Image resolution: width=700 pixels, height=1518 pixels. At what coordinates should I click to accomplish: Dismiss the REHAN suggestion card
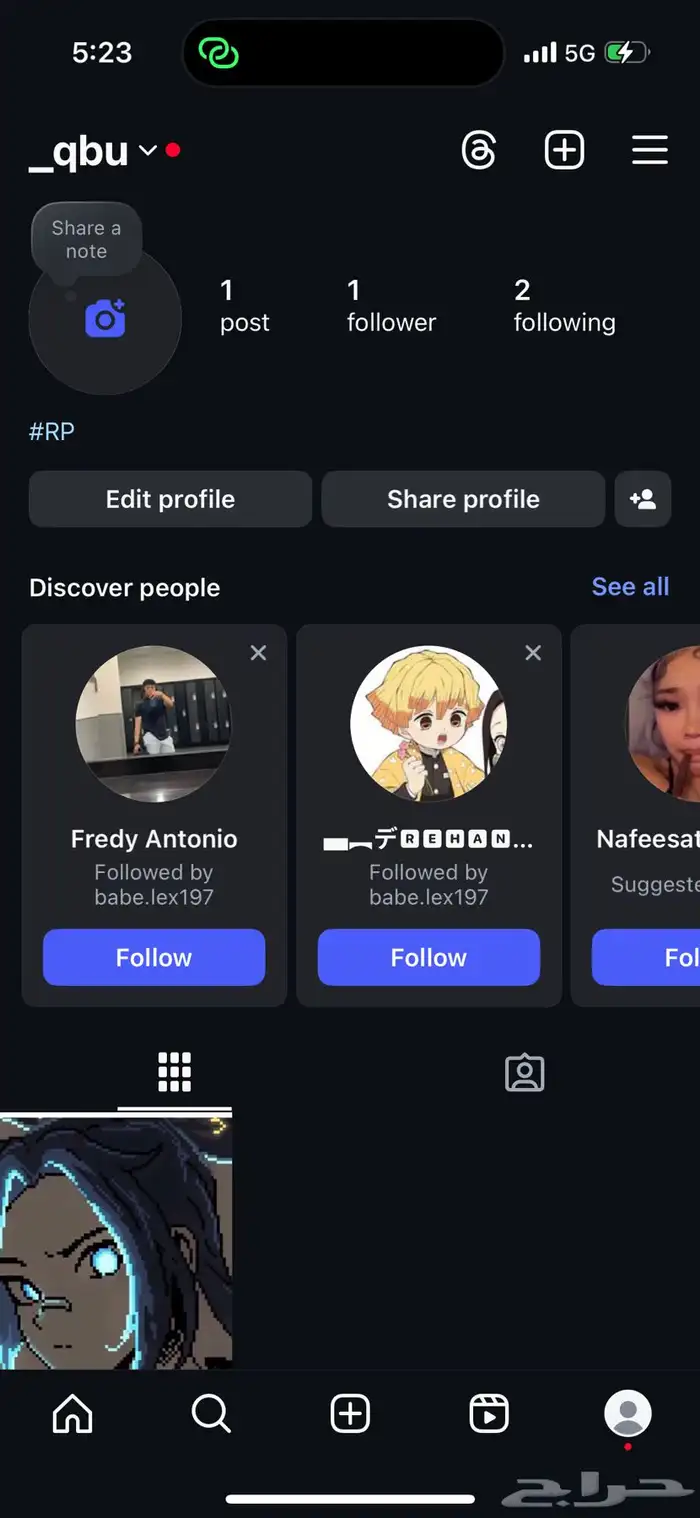pyautogui.click(x=533, y=653)
